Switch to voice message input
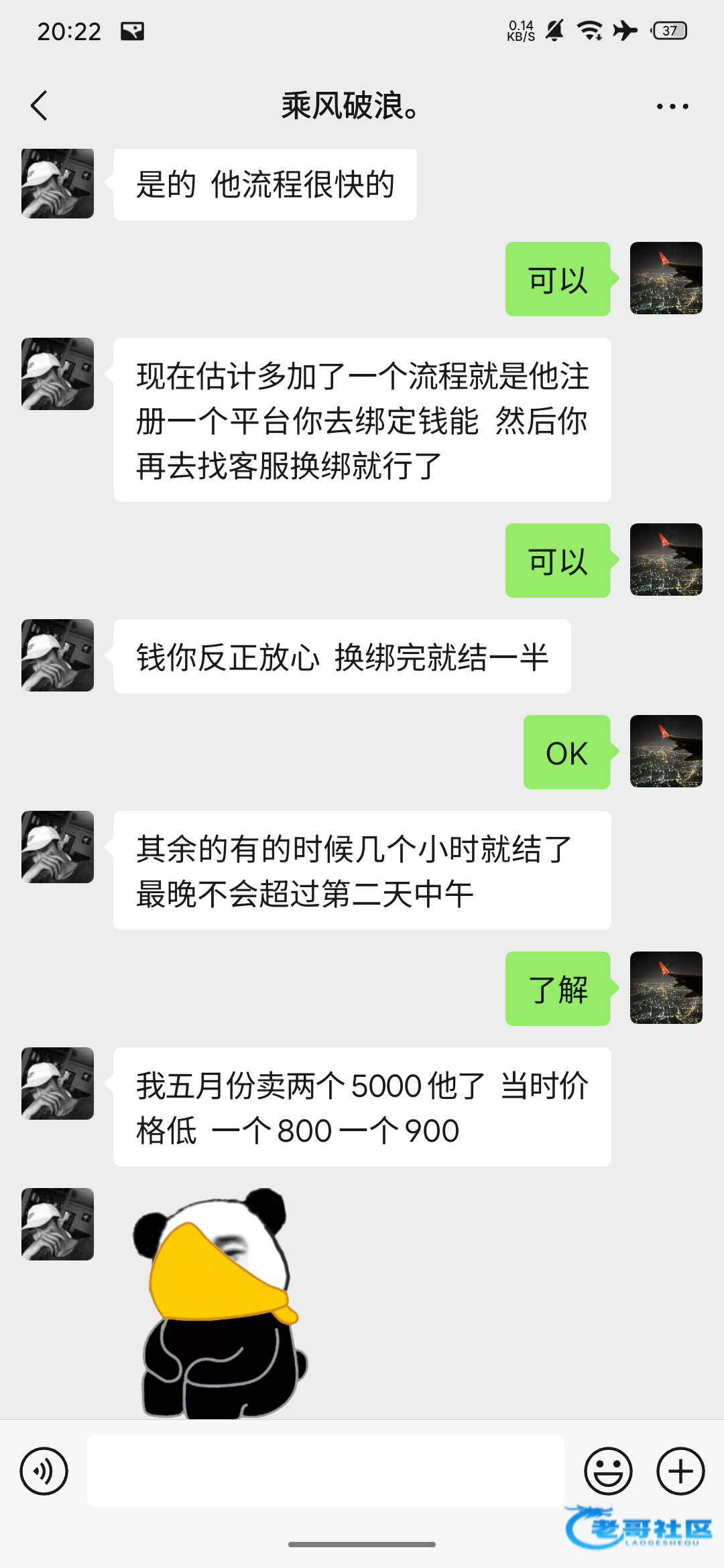Image resolution: width=724 pixels, height=1568 pixels. [x=44, y=1471]
